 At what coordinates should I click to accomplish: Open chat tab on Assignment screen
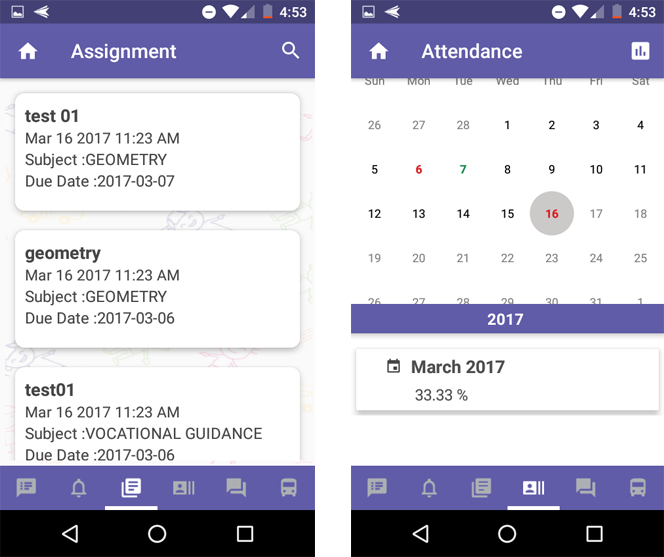(x=236, y=488)
